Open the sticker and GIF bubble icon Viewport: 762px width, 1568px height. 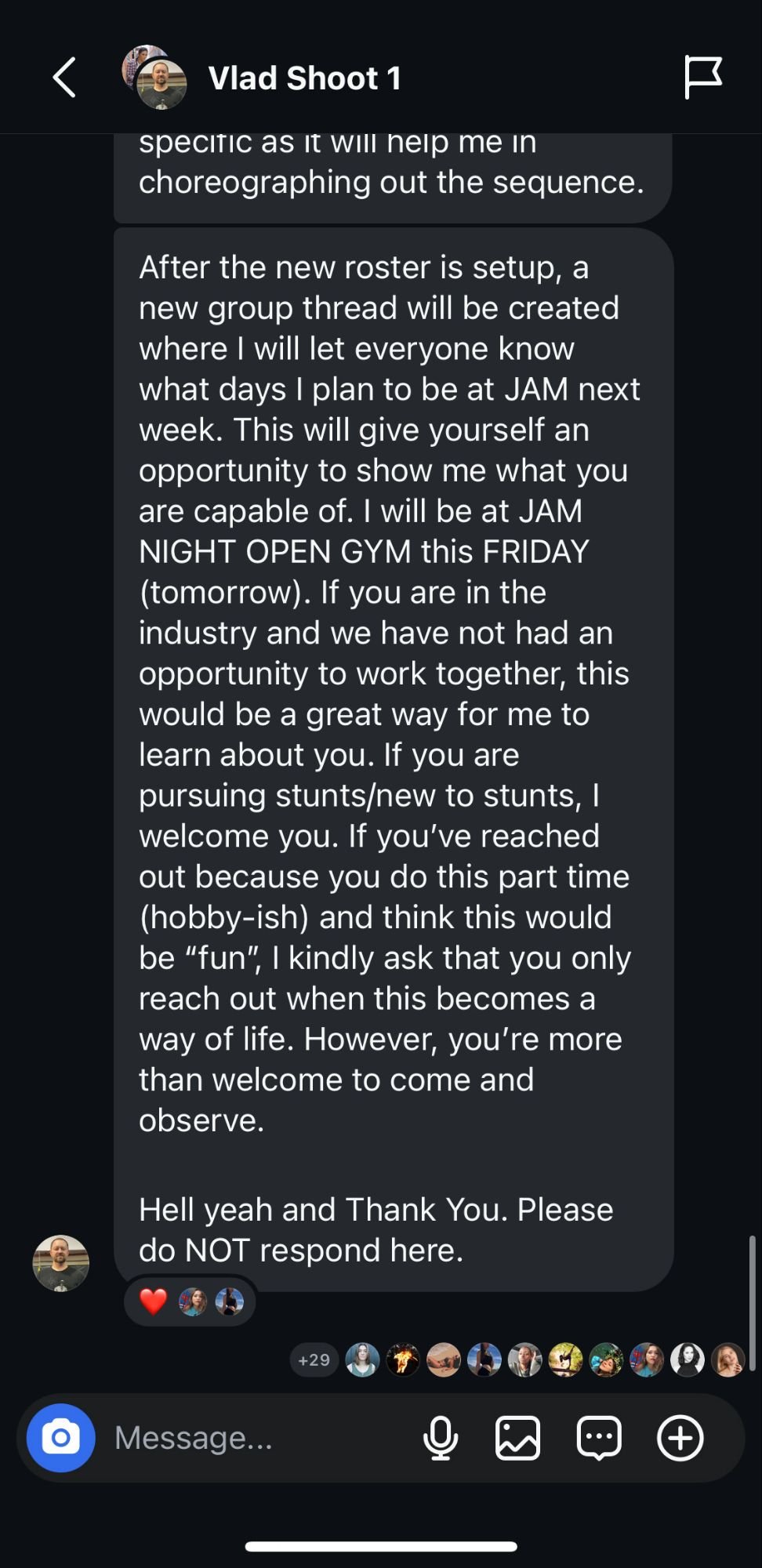click(x=599, y=1438)
